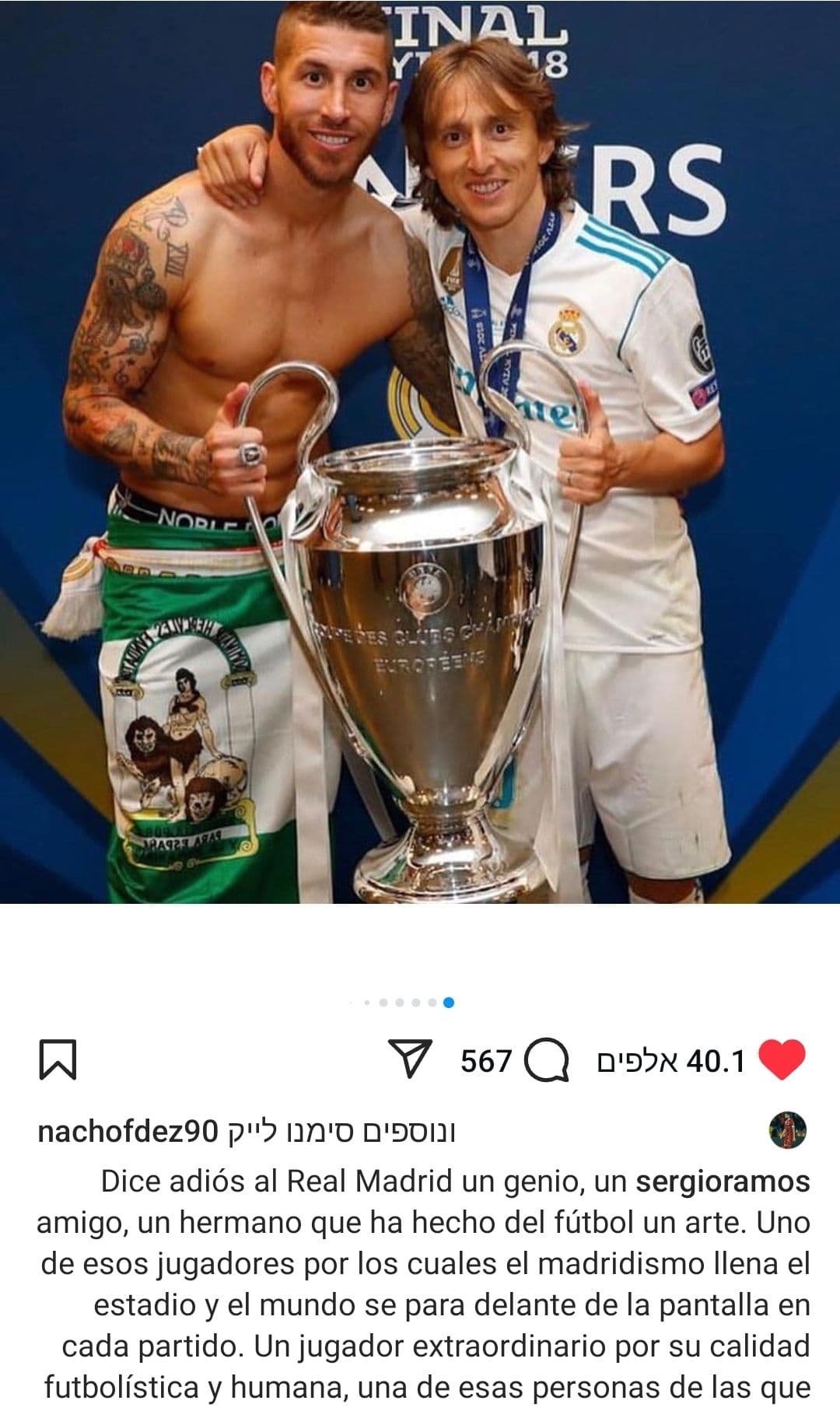This screenshot has height=1411, width=840.
Task: Tap the liker's small profile avatar
Action: click(x=787, y=1131)
